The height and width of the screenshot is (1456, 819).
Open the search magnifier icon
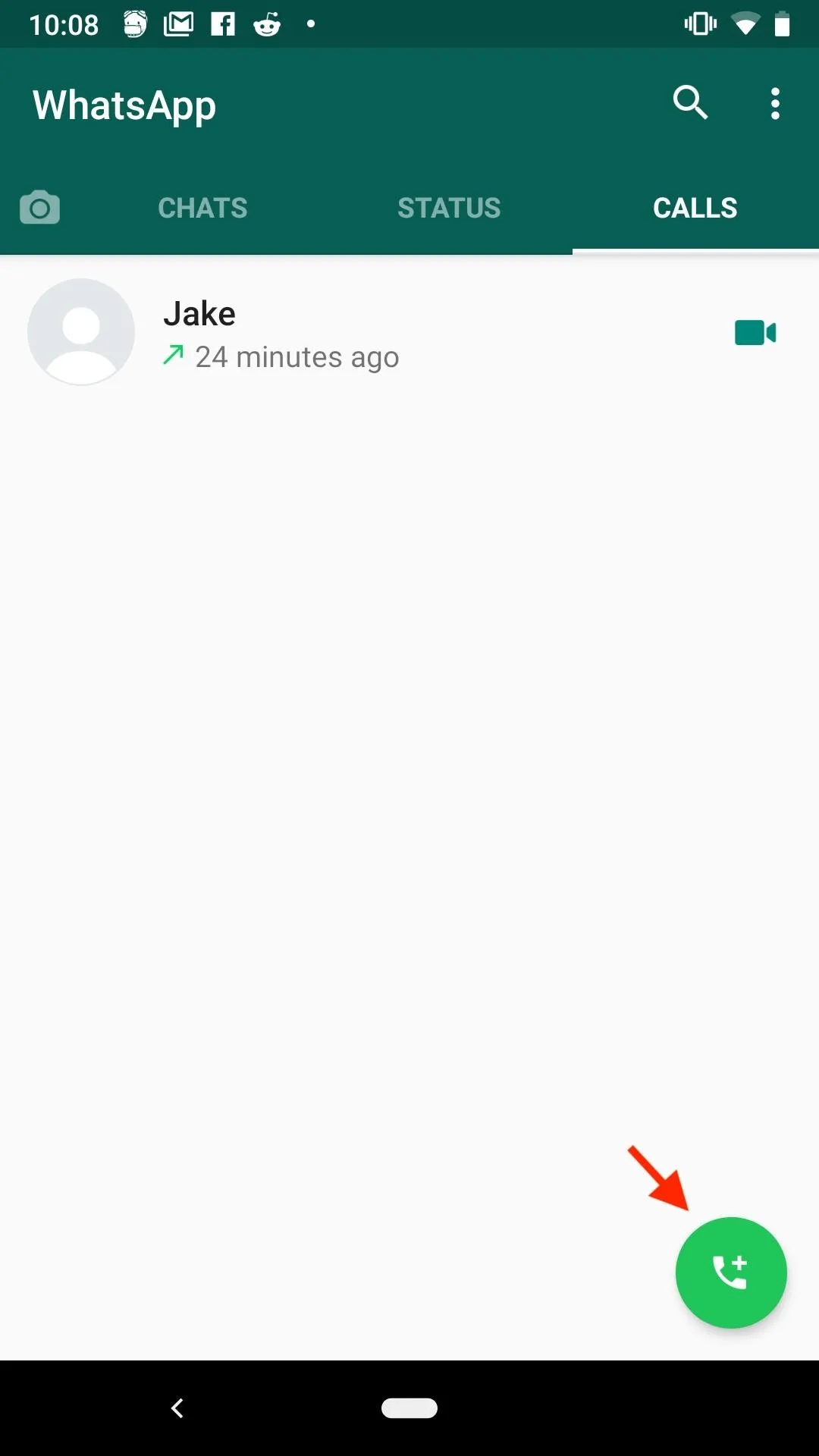690,102
